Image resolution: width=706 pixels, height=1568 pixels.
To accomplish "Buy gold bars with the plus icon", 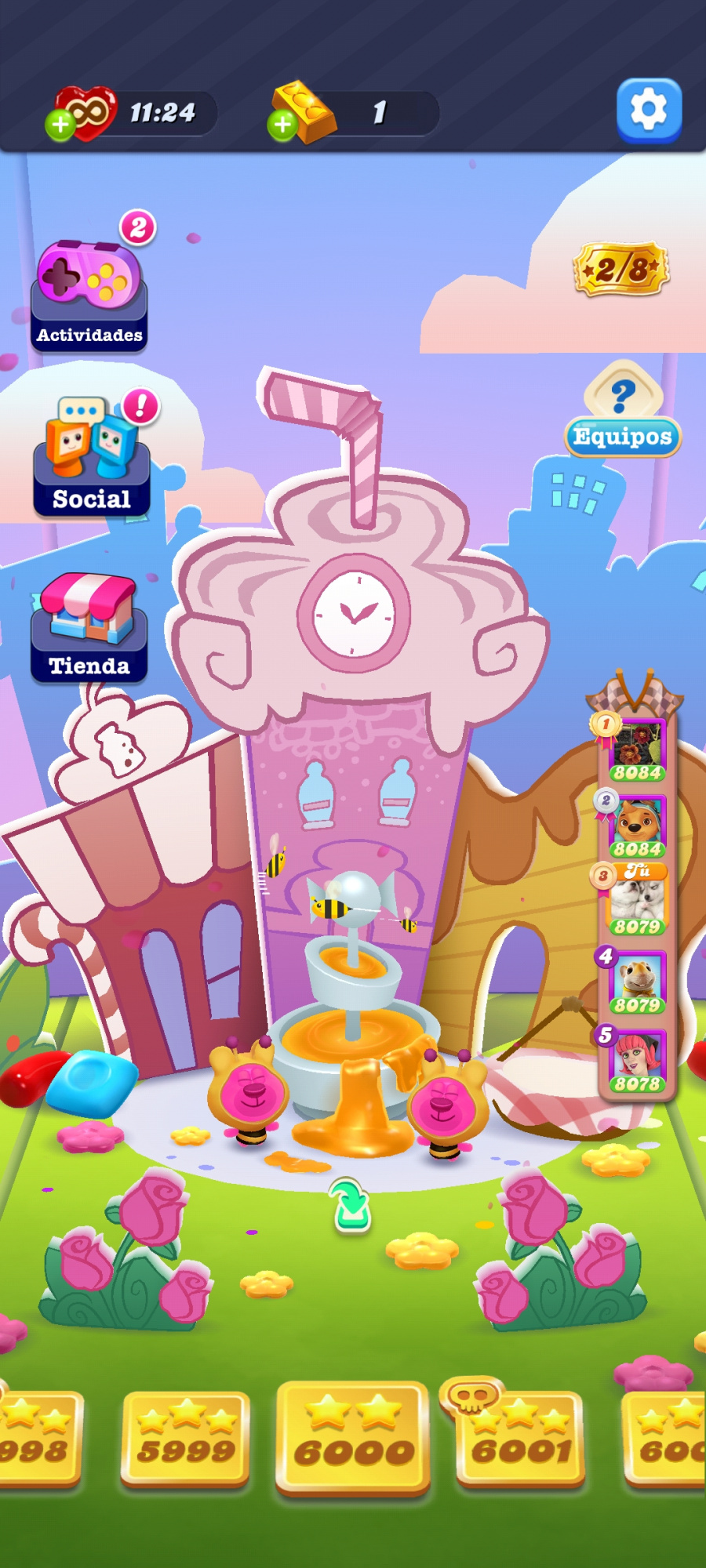I will tap(282, 124).
